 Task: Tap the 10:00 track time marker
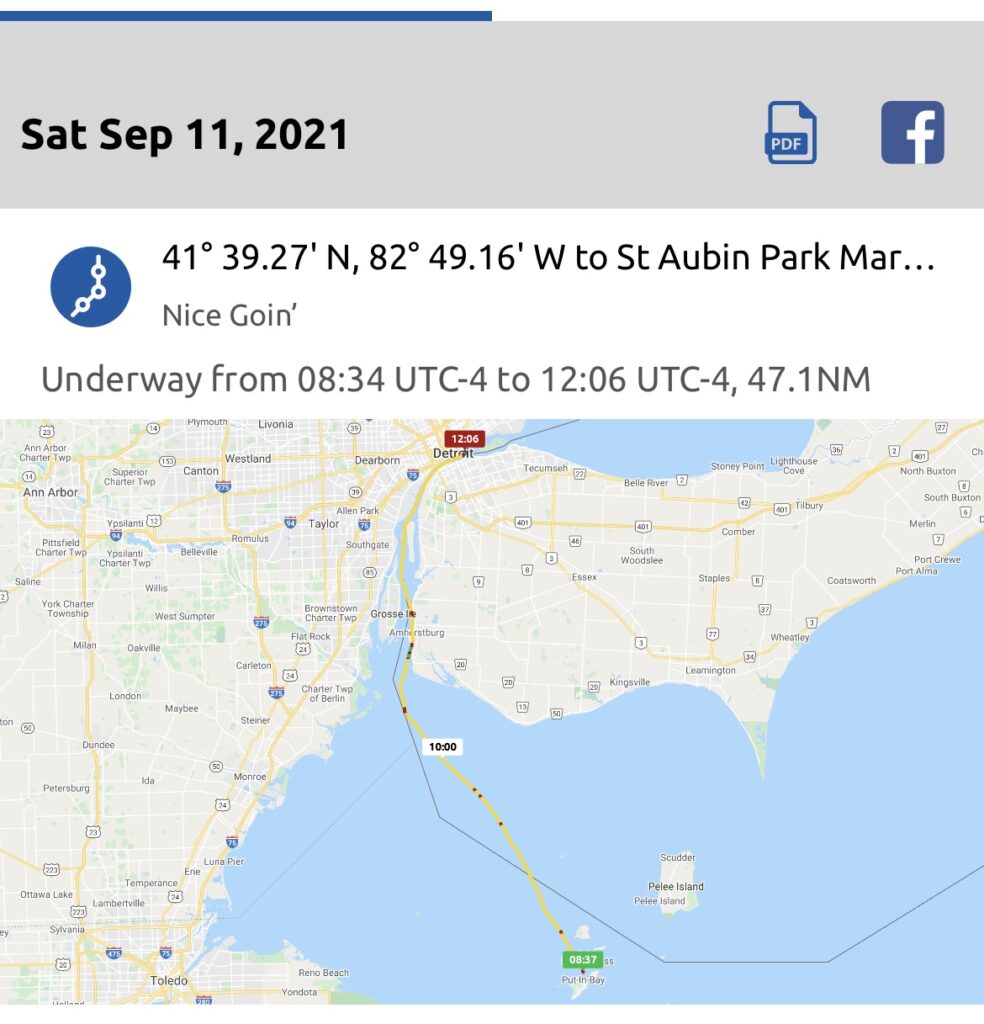click(x=443, y=746)
